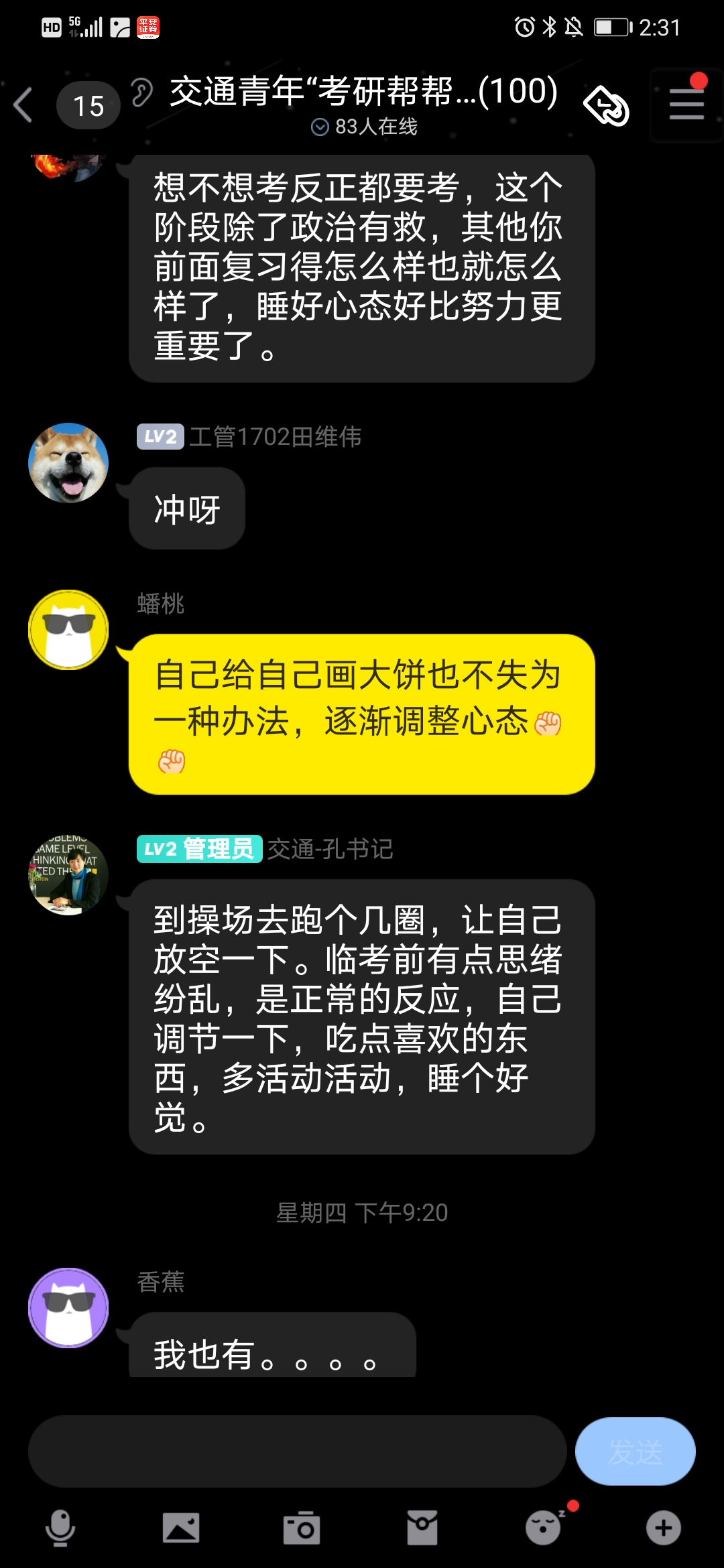Image resolution: width=724 pixels, height=1568 pixels.
Task: Open the camera to take a photo
Action: pyautogui.click(x=302, y=1528)
